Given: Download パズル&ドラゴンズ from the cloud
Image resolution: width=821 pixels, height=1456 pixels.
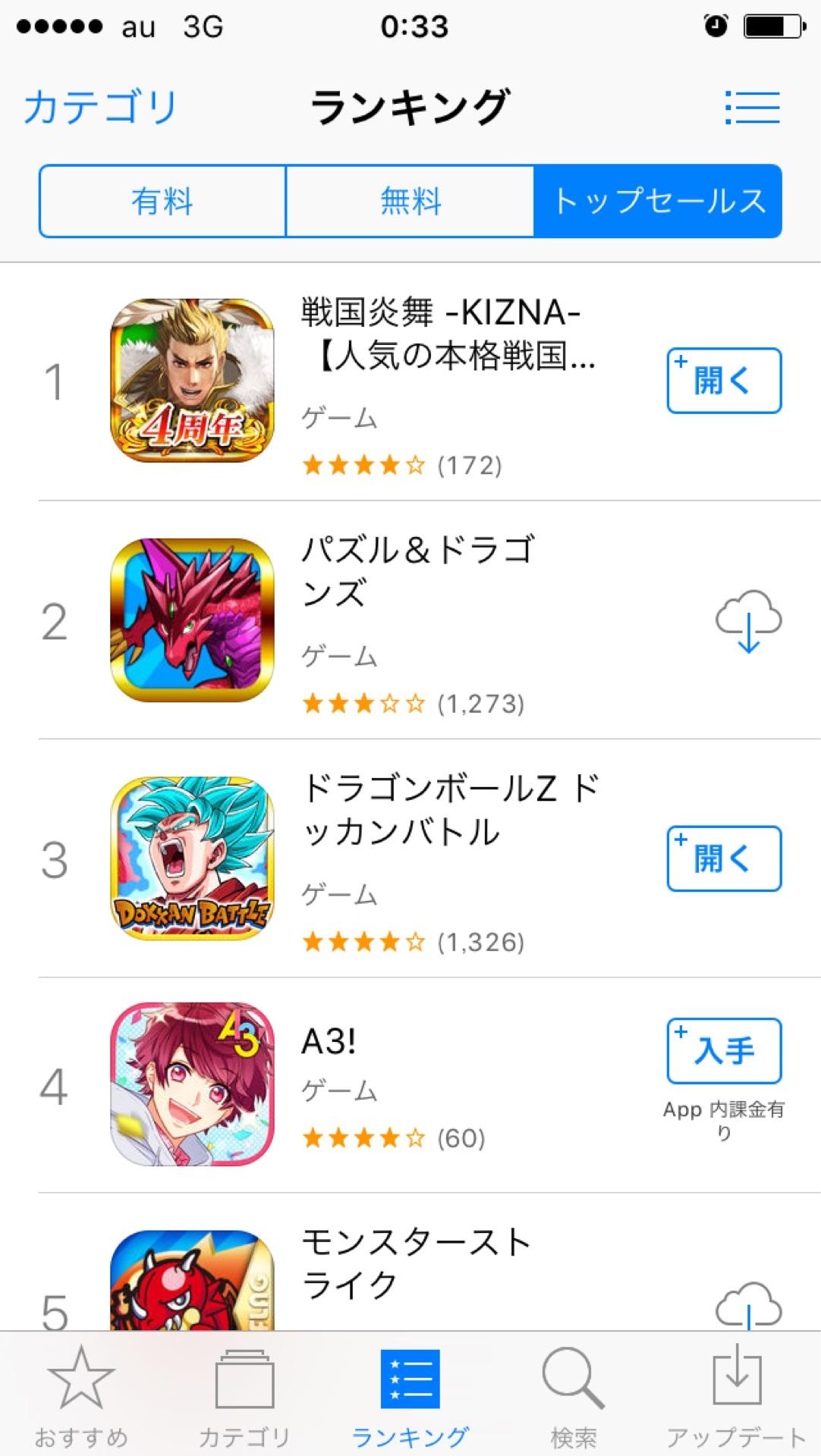Looking at the screenshot, I should tap(748, 621).
